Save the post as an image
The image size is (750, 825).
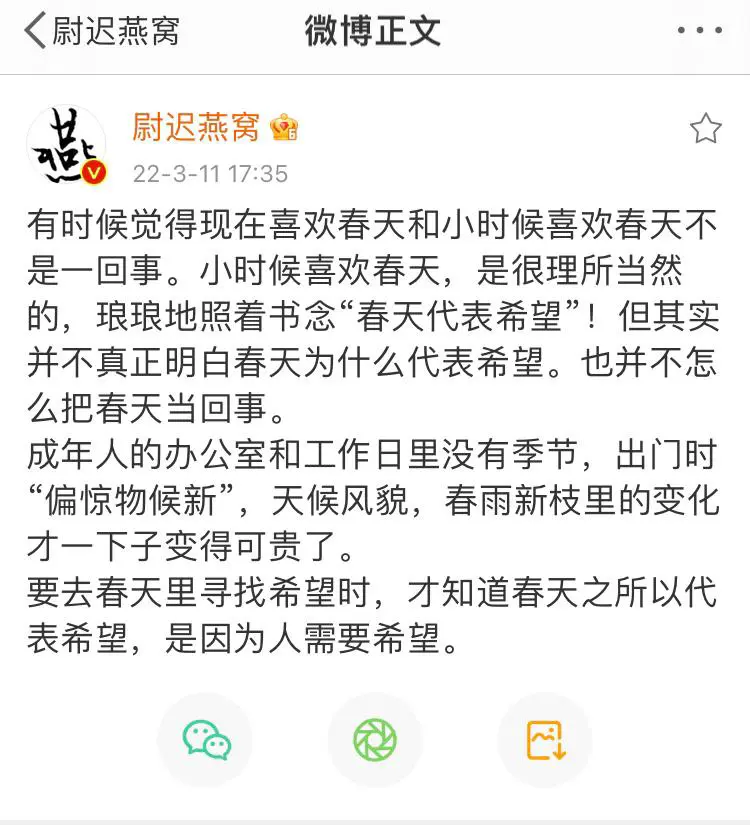point(546,740)
